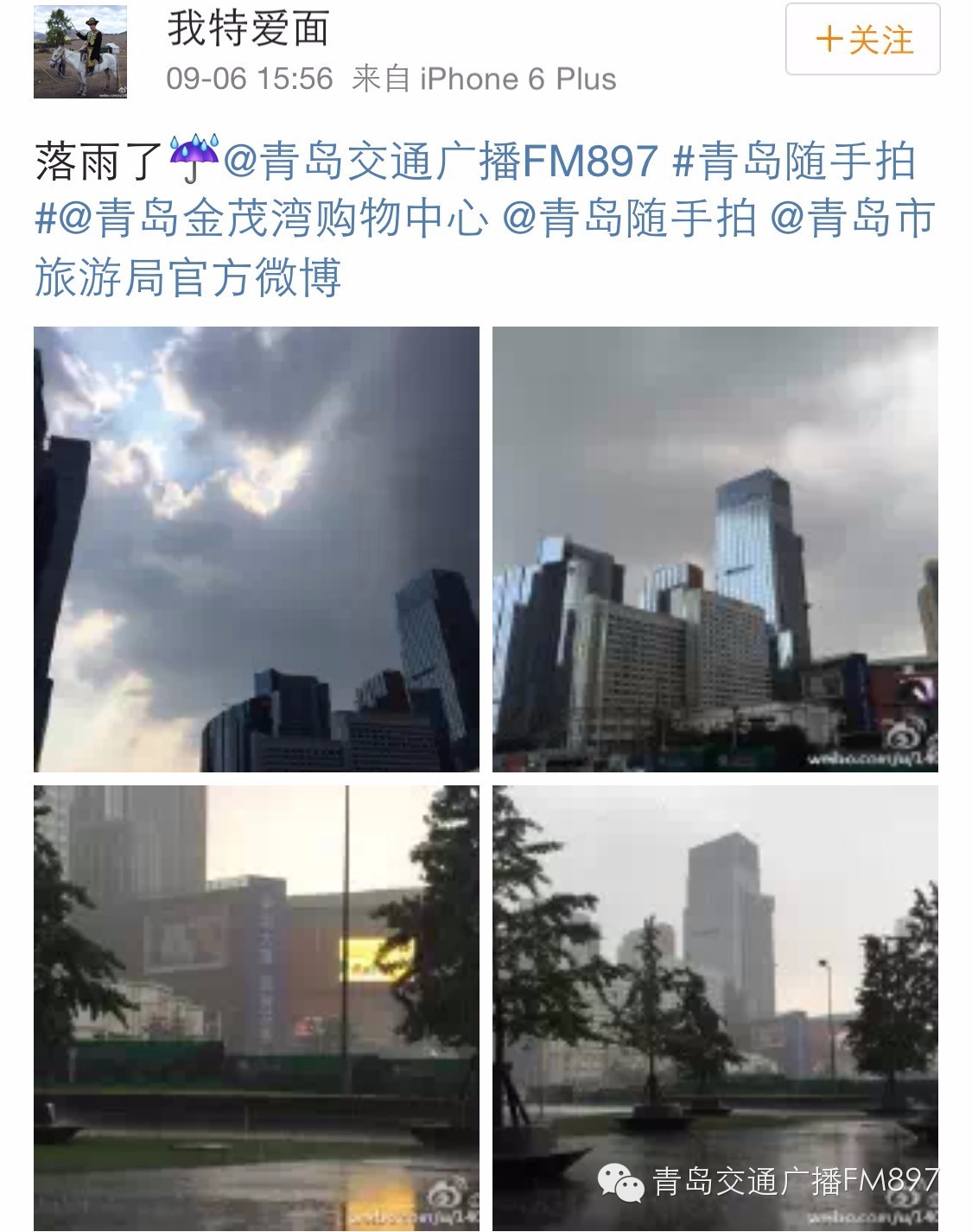
Task: Open the #青岛随手拍 hashtag topic
Action: click(793, 162)
